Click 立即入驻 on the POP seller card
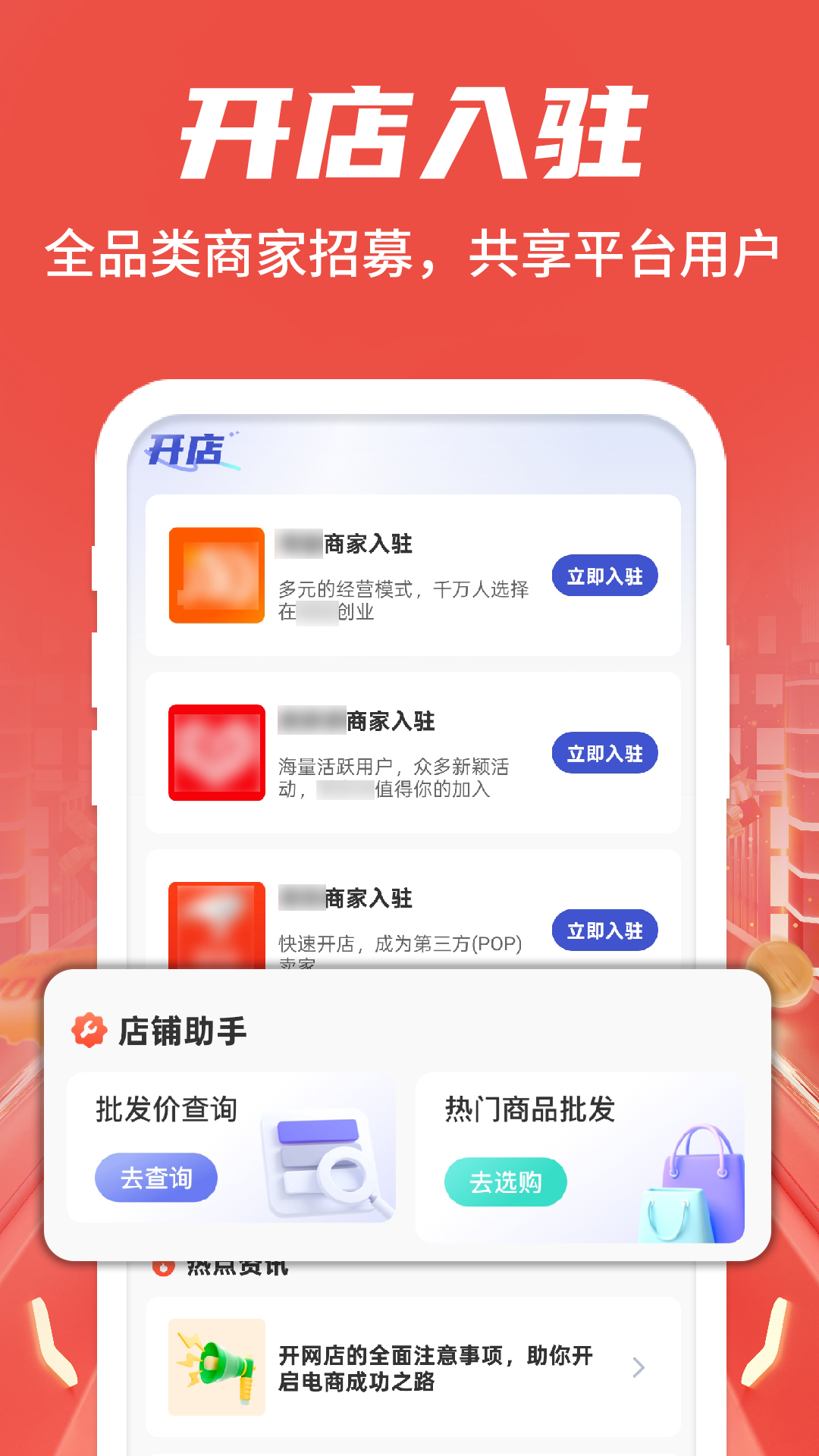This screenshot has height=1456, width=819. [604, 930]
